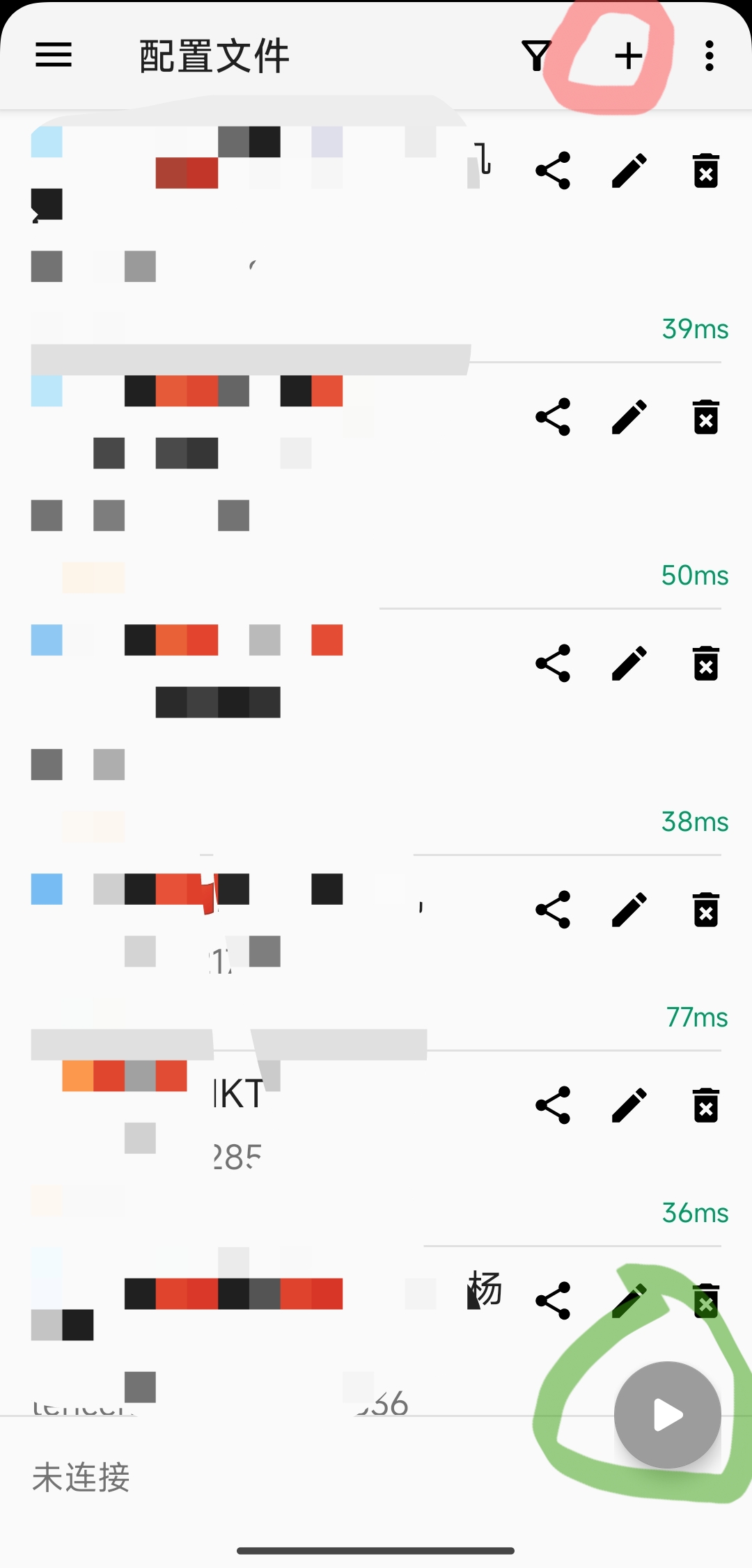The height and width of the screenshot is (1568, 752).
Task: Delete the profile showing 50ms latency
Action: point(705,417)
